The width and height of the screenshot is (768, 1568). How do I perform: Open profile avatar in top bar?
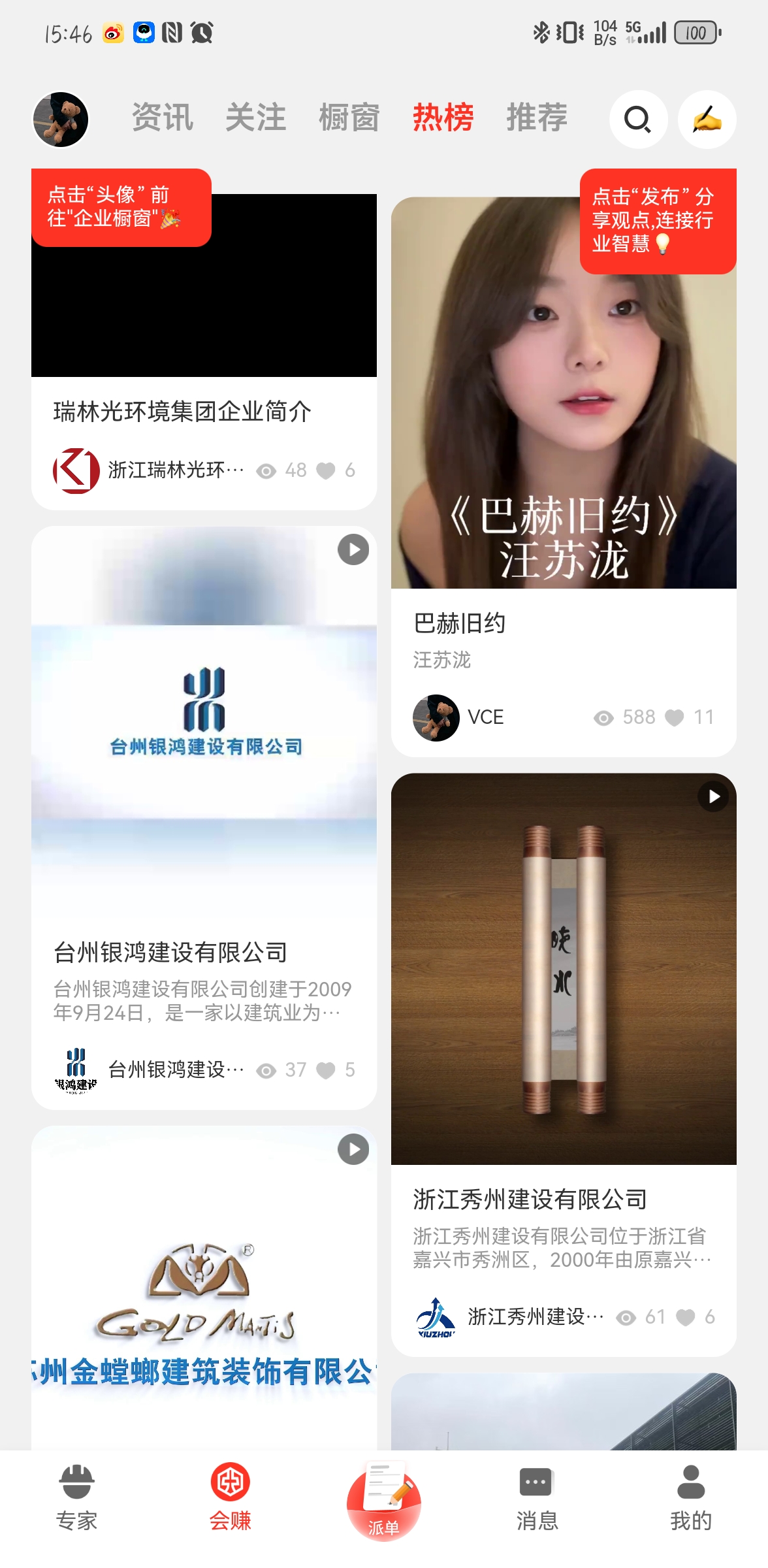click(x=61, y=120)
